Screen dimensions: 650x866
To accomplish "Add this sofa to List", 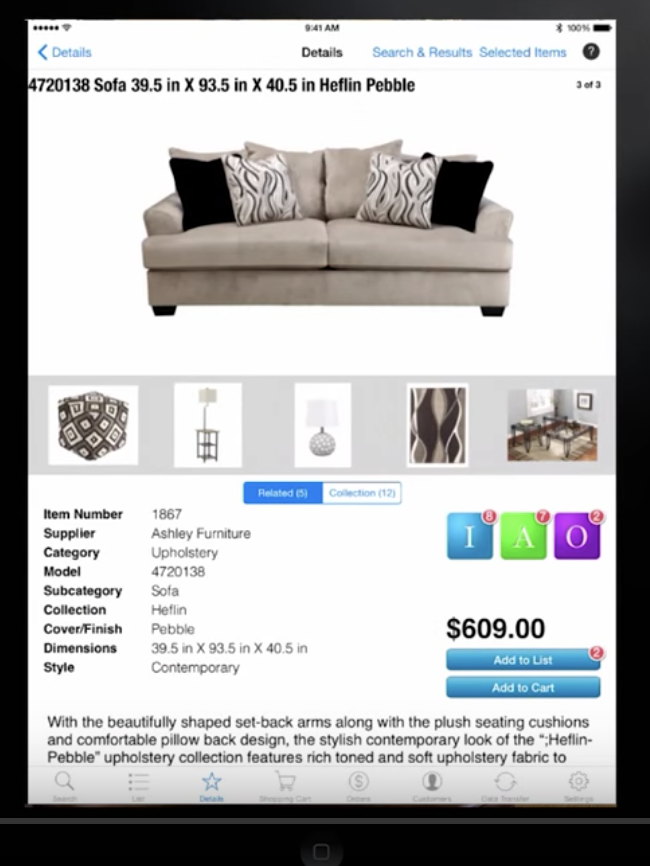I will click(523, 660).
